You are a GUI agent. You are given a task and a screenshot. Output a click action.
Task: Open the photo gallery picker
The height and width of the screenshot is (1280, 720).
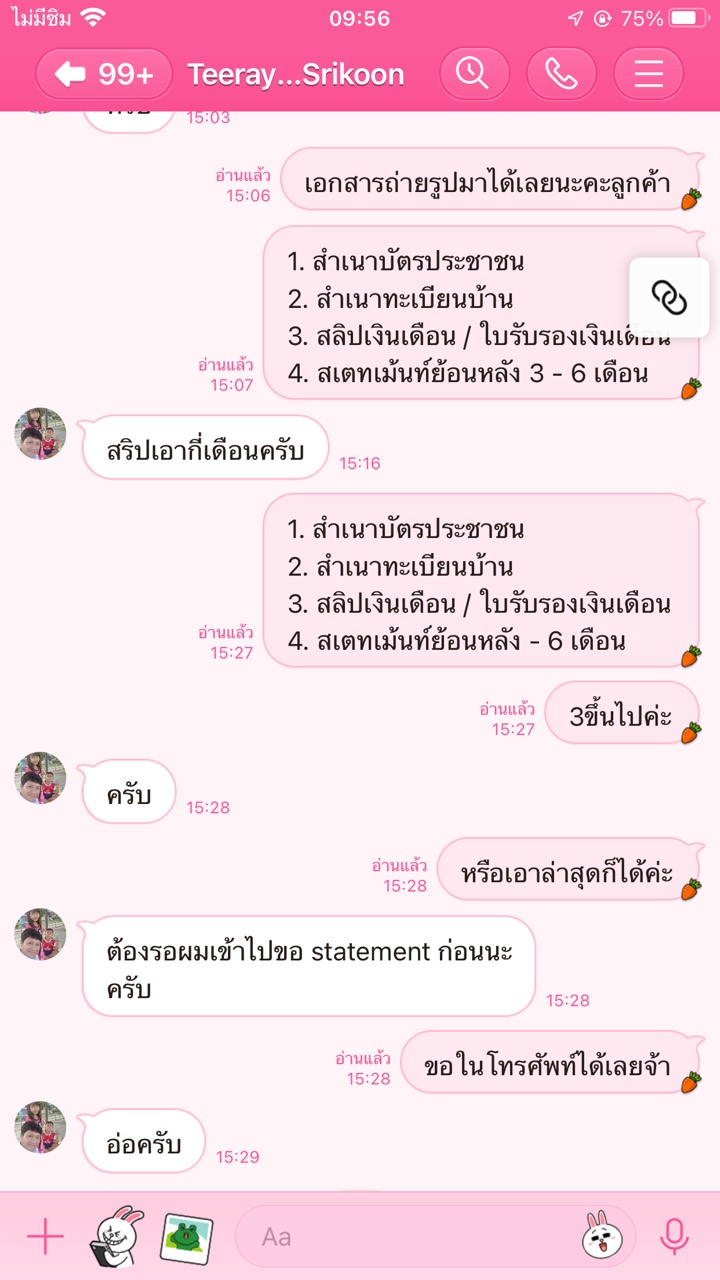186,1237
